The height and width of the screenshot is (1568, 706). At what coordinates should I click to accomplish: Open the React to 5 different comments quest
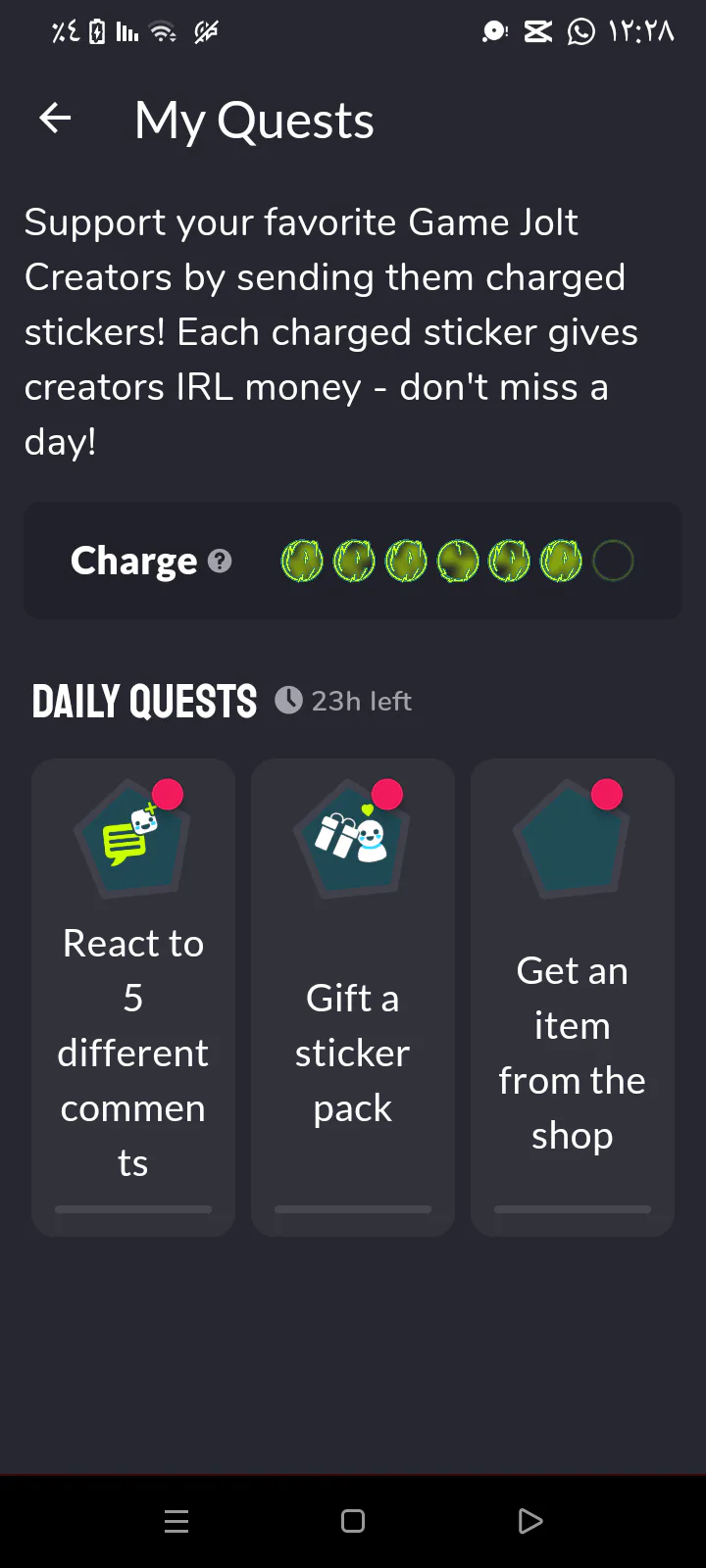[x=133, y=997]
